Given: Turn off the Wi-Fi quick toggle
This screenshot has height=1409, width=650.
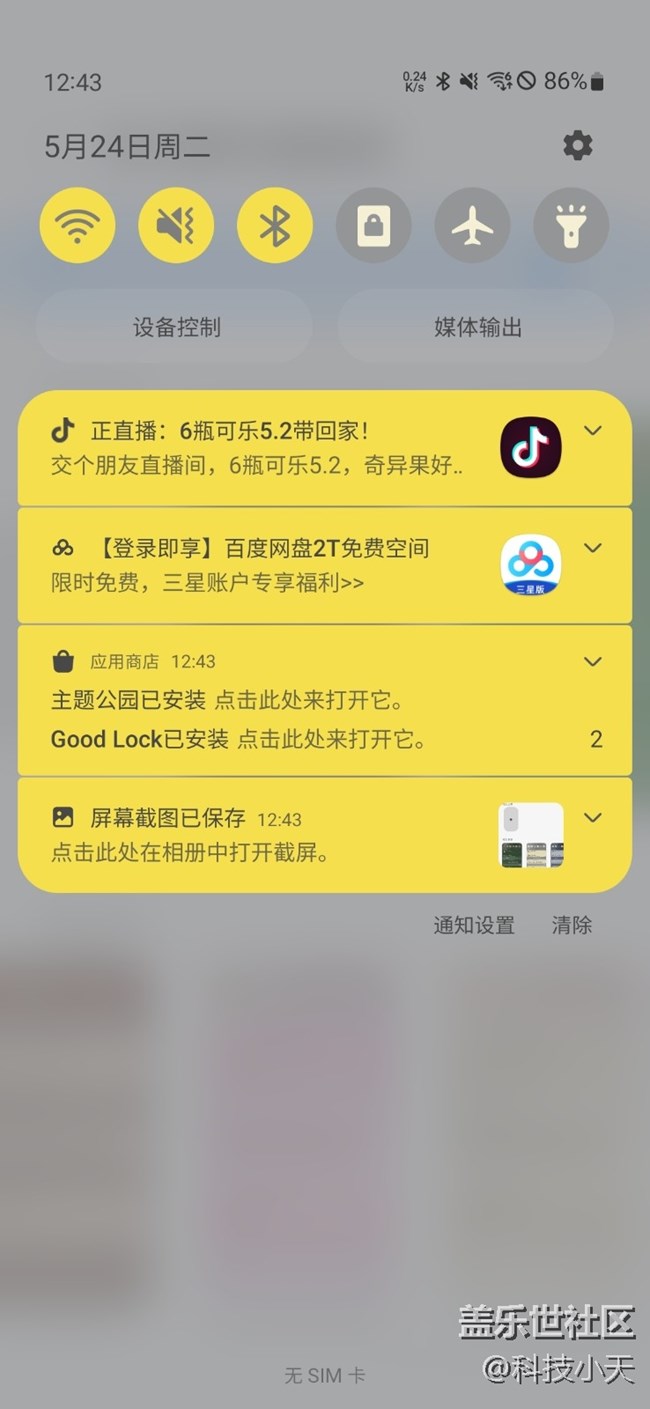Looking at the screenshot, I should coord(77,226).
